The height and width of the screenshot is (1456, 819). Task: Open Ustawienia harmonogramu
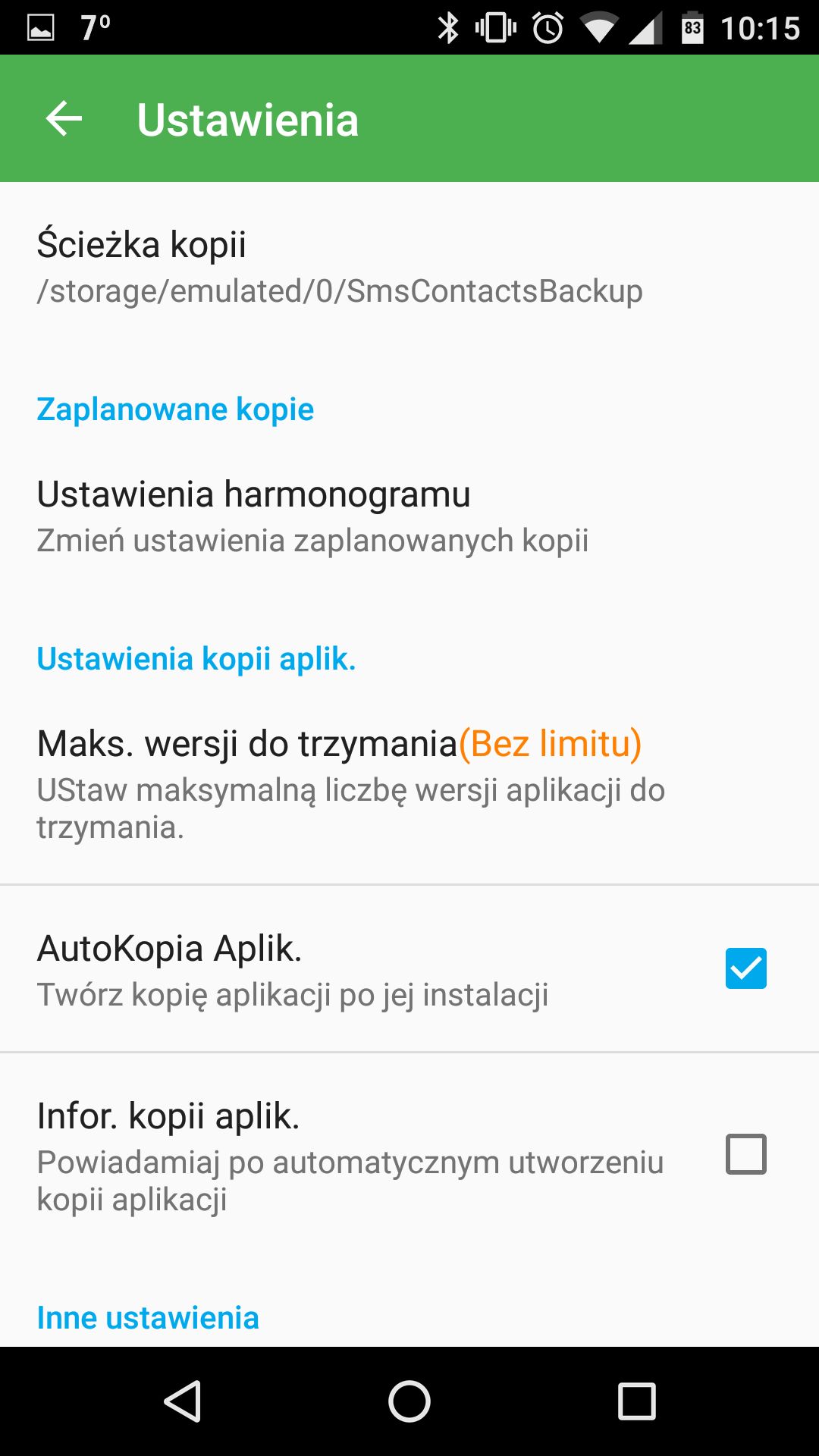pyautogui.click(x=409, y=516)
